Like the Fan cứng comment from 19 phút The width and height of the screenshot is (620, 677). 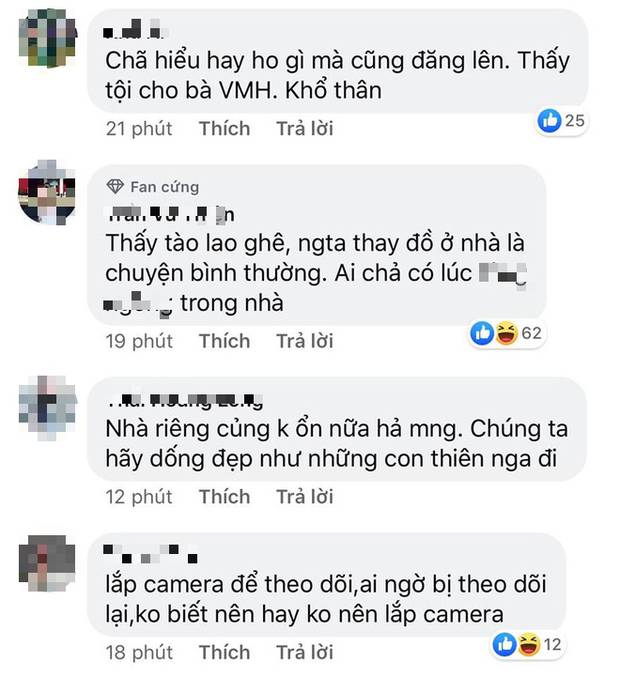click(x=224, y=341)
